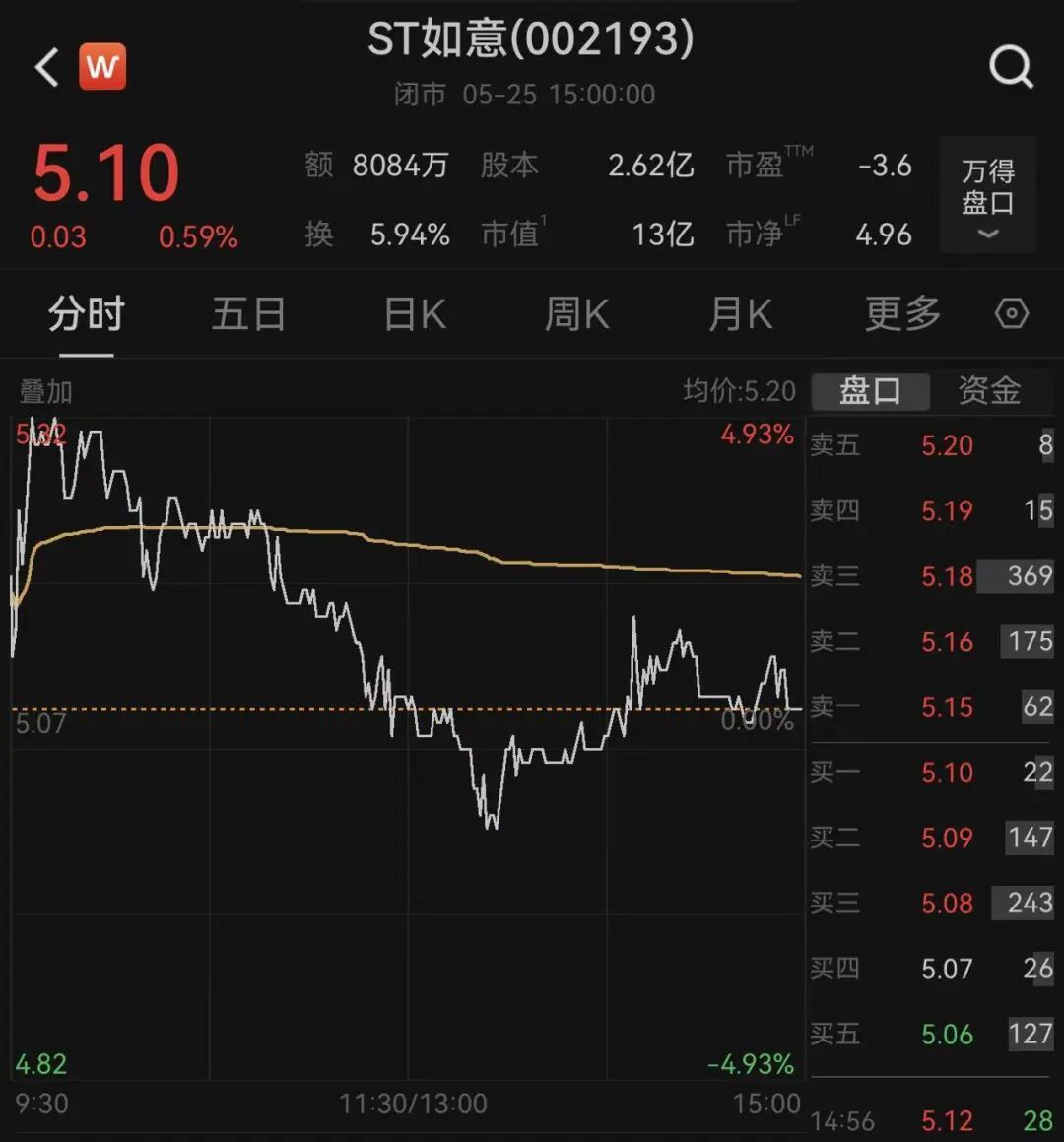Open chart settings hexagon icon
This screenshot has height=1142, width=1064.
[1012, 314]
